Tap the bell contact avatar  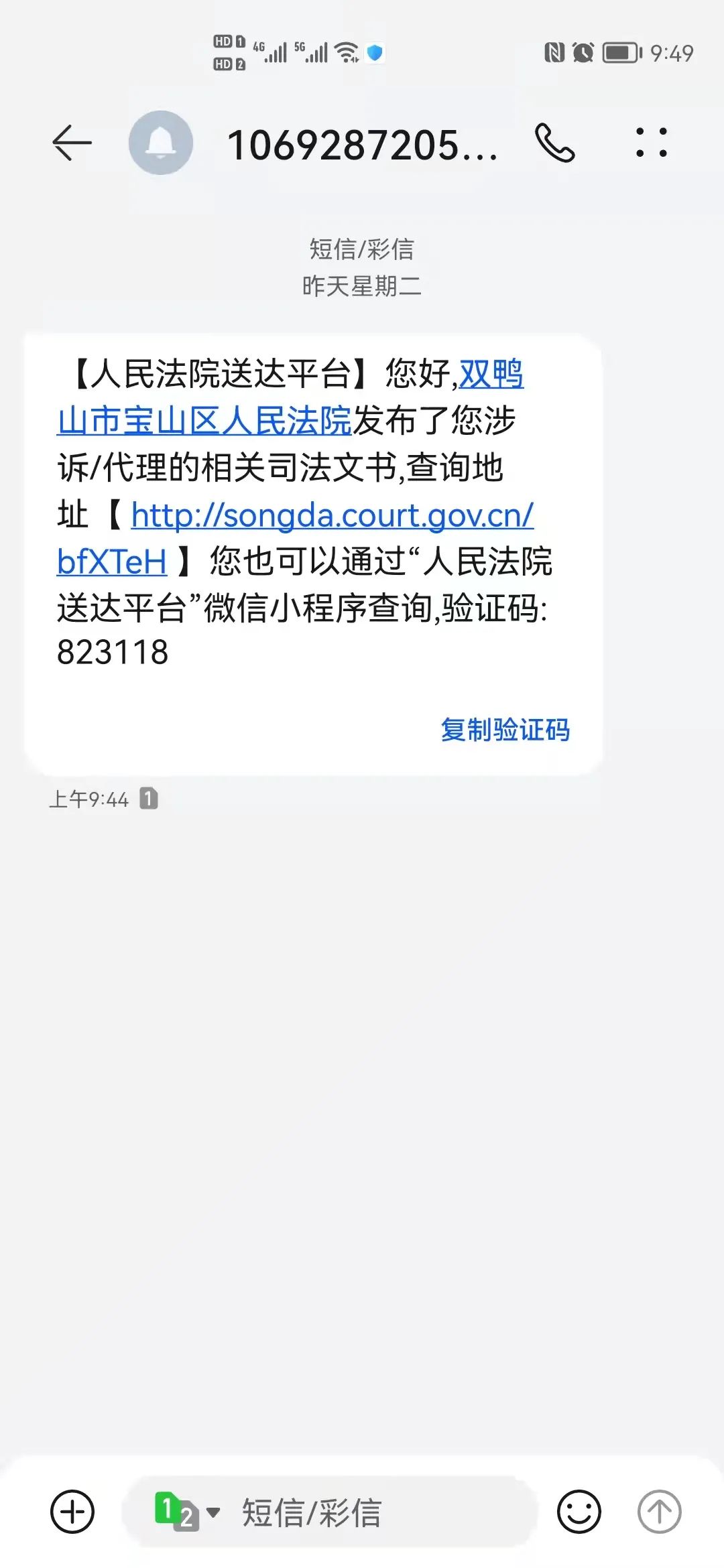[161, 142]
